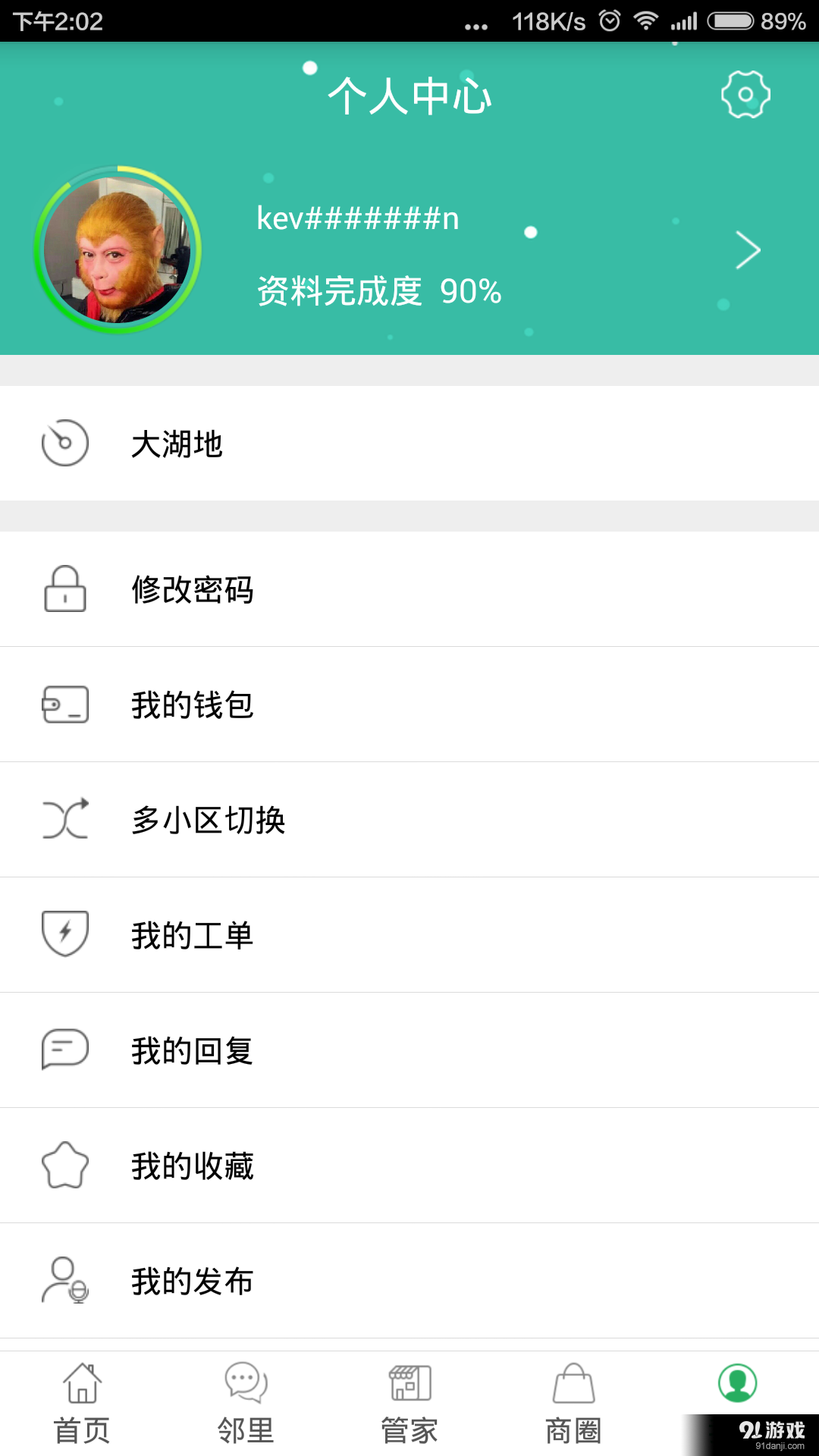Image resolution: width=819 pixels, height=1456 pixels.
Task: Click the shuffle icon for 多小区切换
Action: [x=64, y=821]
